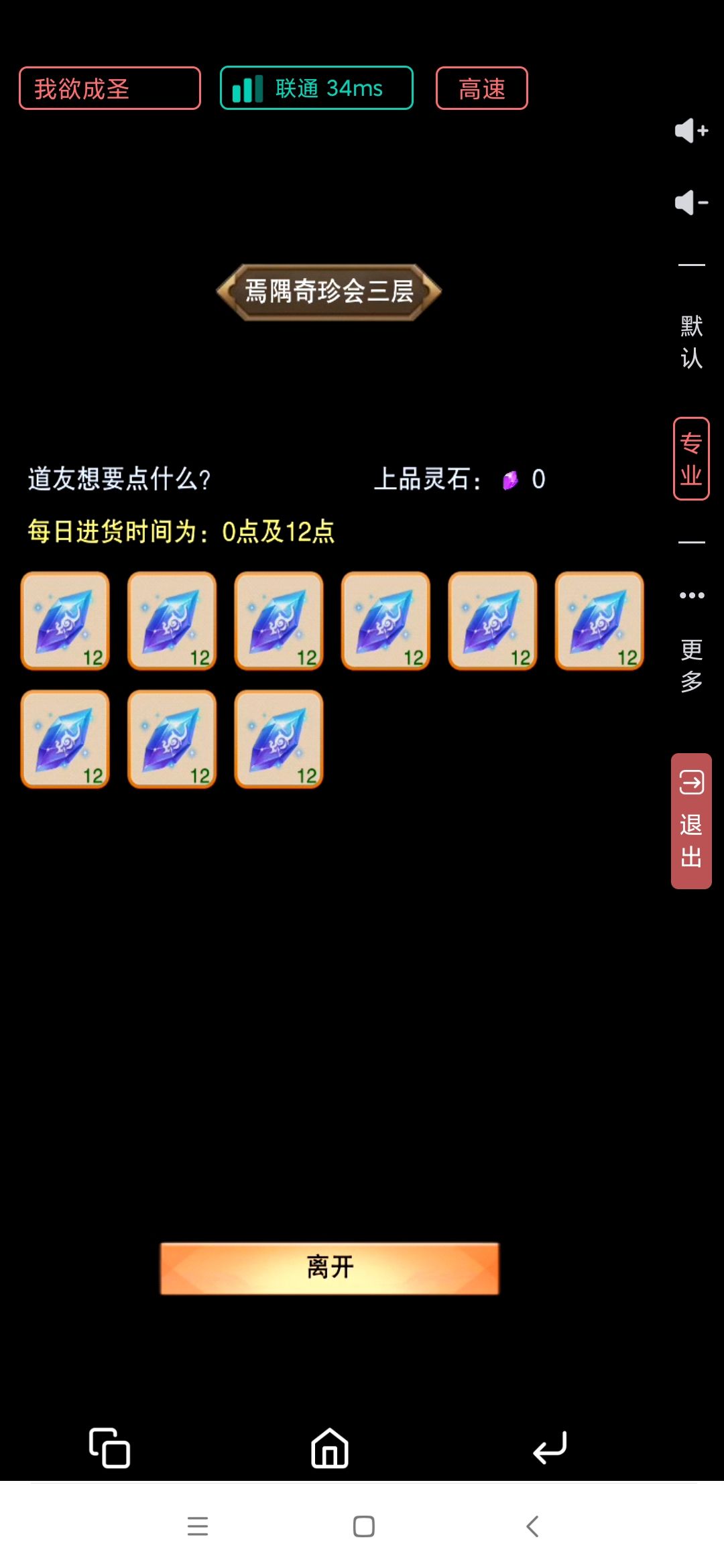The width and height of the screenshot is (724, 1568).
Task: Switch to the 专业 mode
Action: tap(691, 458)
